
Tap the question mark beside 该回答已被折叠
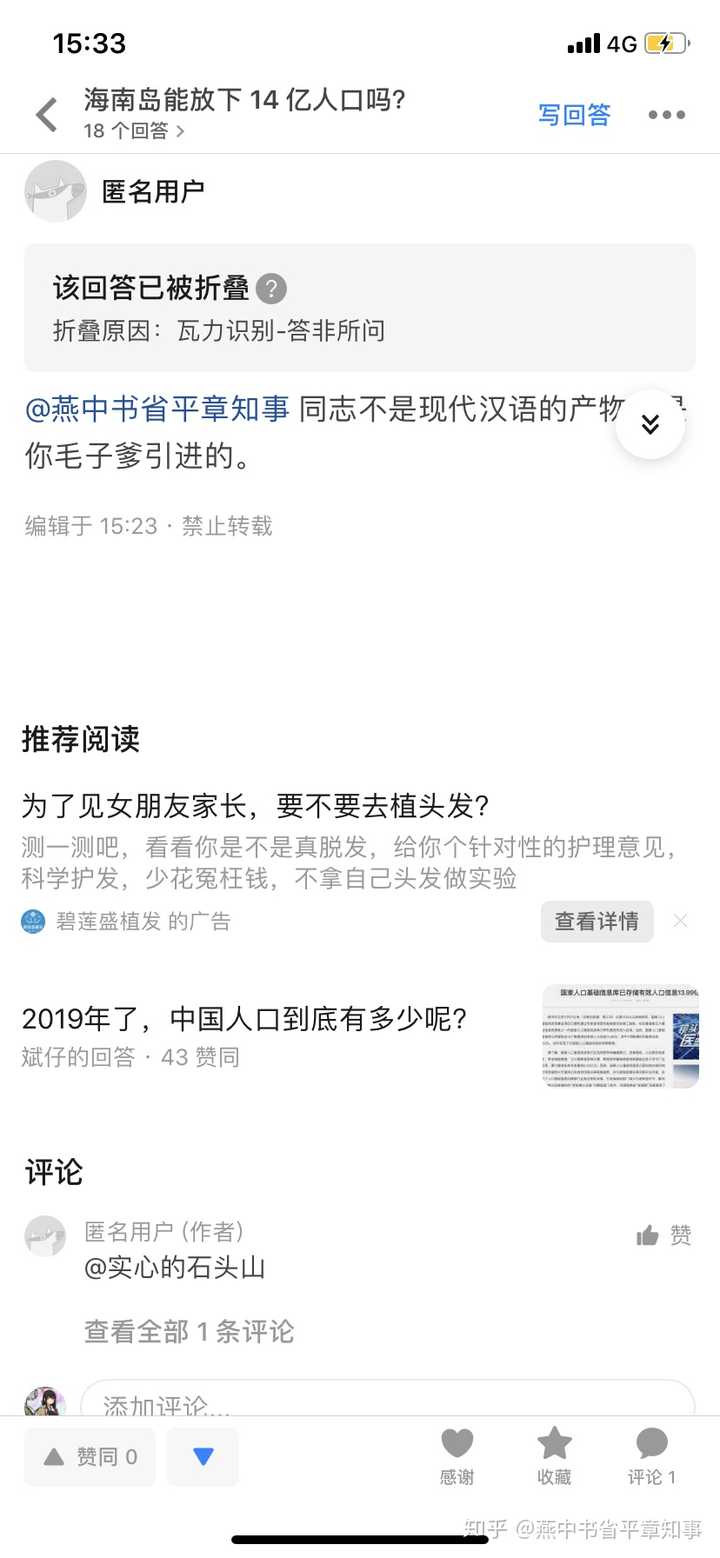point(271,289)
